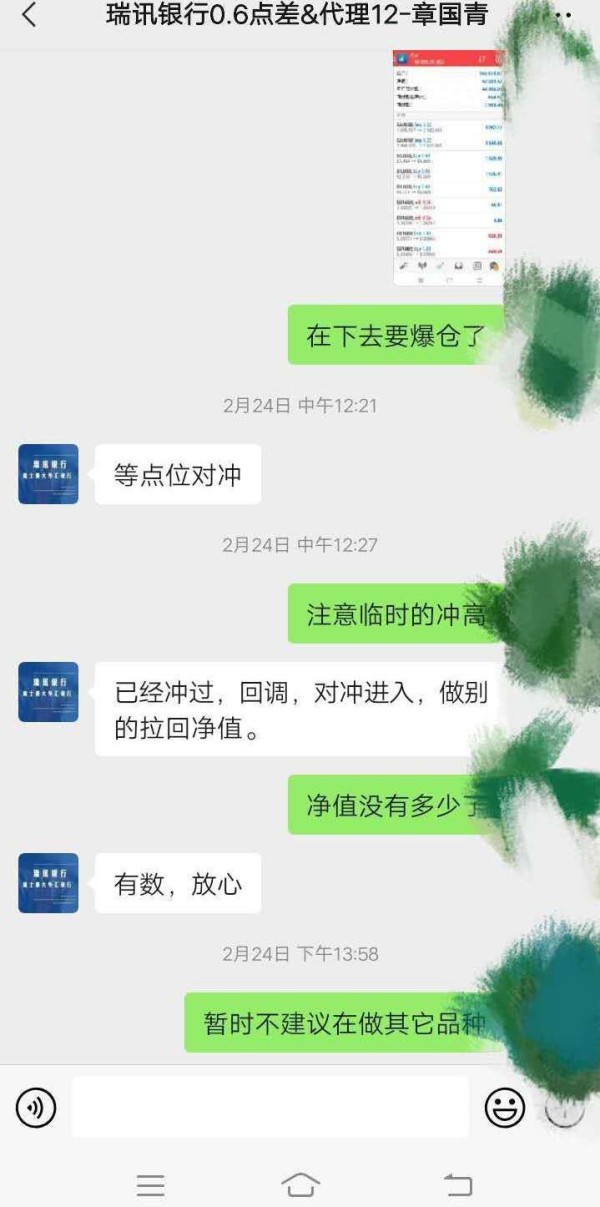Go back from the chat screen

pos(29,15)
